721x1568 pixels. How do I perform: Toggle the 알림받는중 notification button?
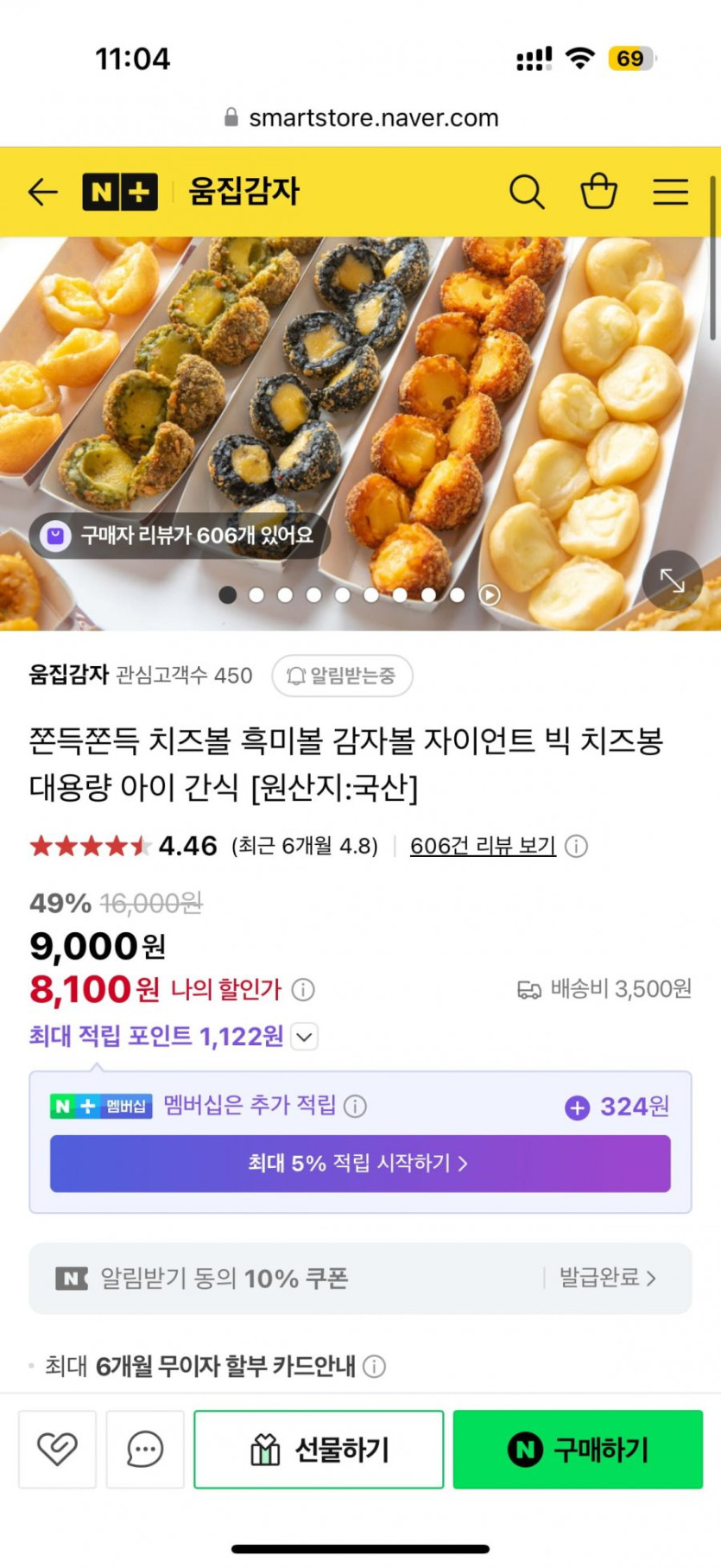point(342,676)
